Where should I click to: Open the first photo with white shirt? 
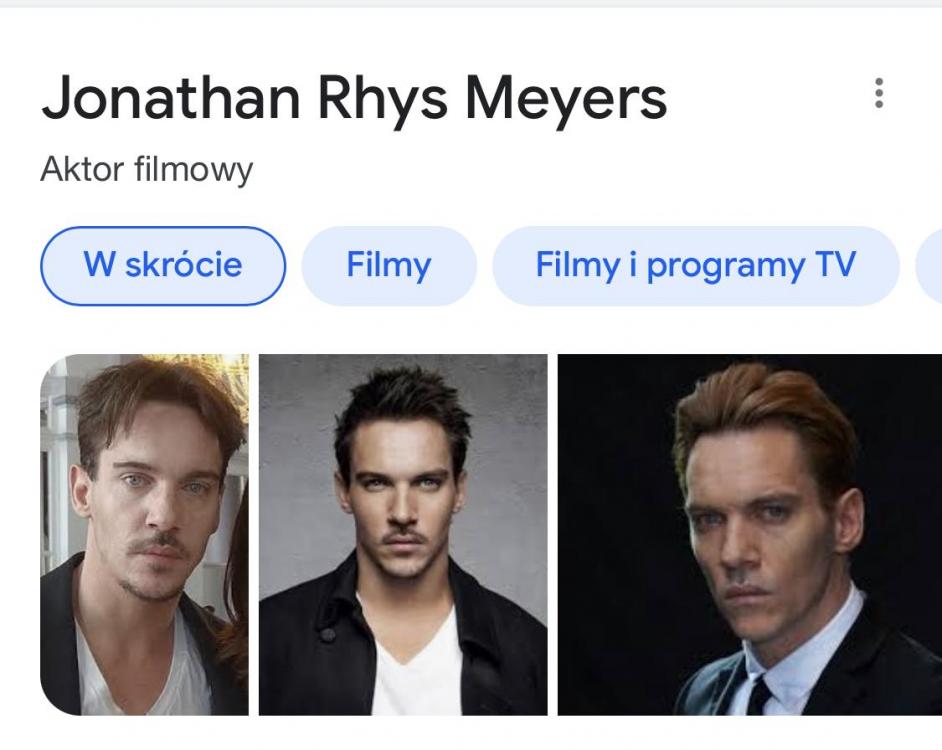click(x=145, y=535)
